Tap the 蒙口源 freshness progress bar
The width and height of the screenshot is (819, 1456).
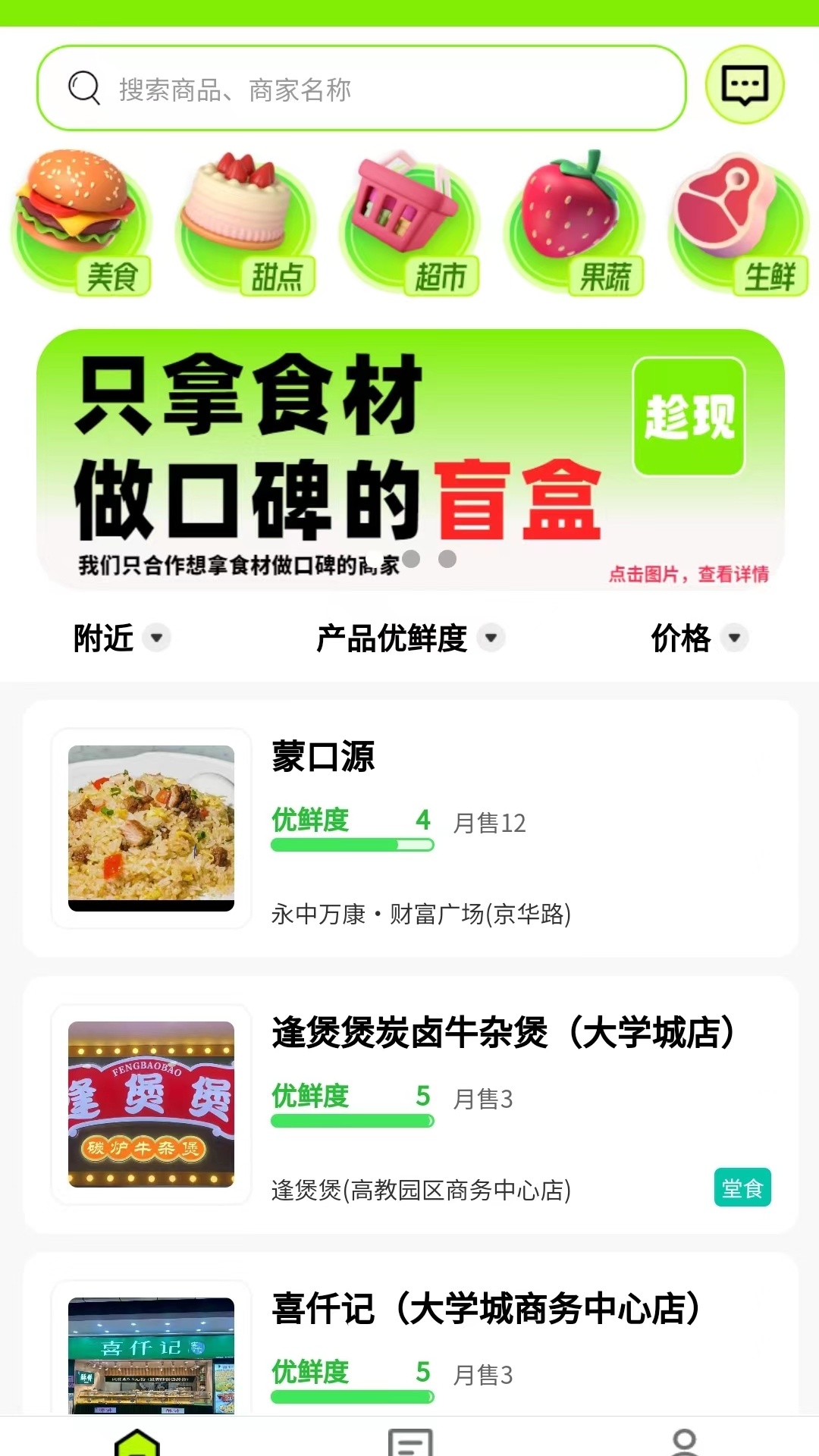[x=351, y=844]
